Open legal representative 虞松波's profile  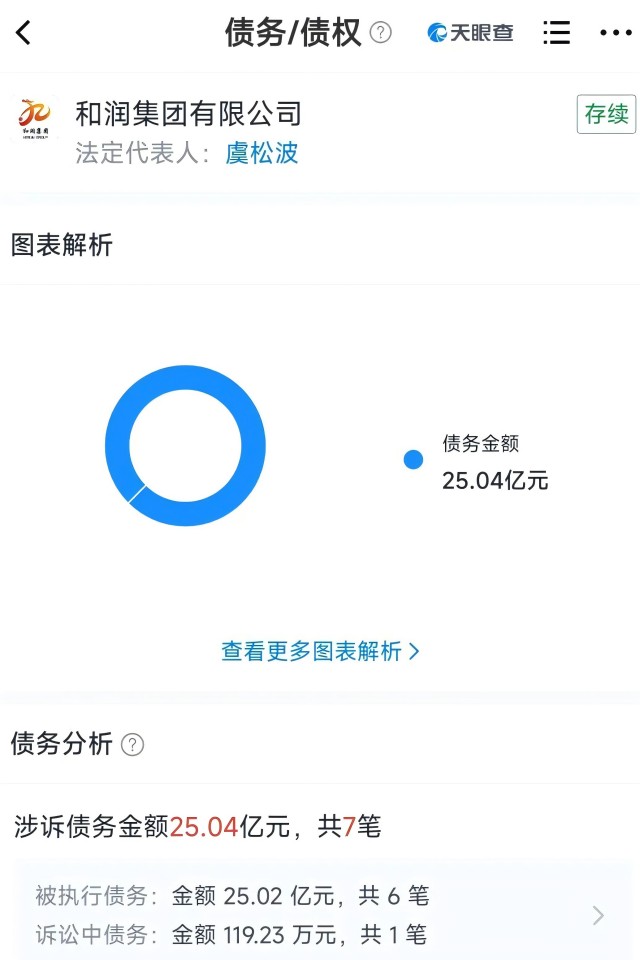coord(262,153)
